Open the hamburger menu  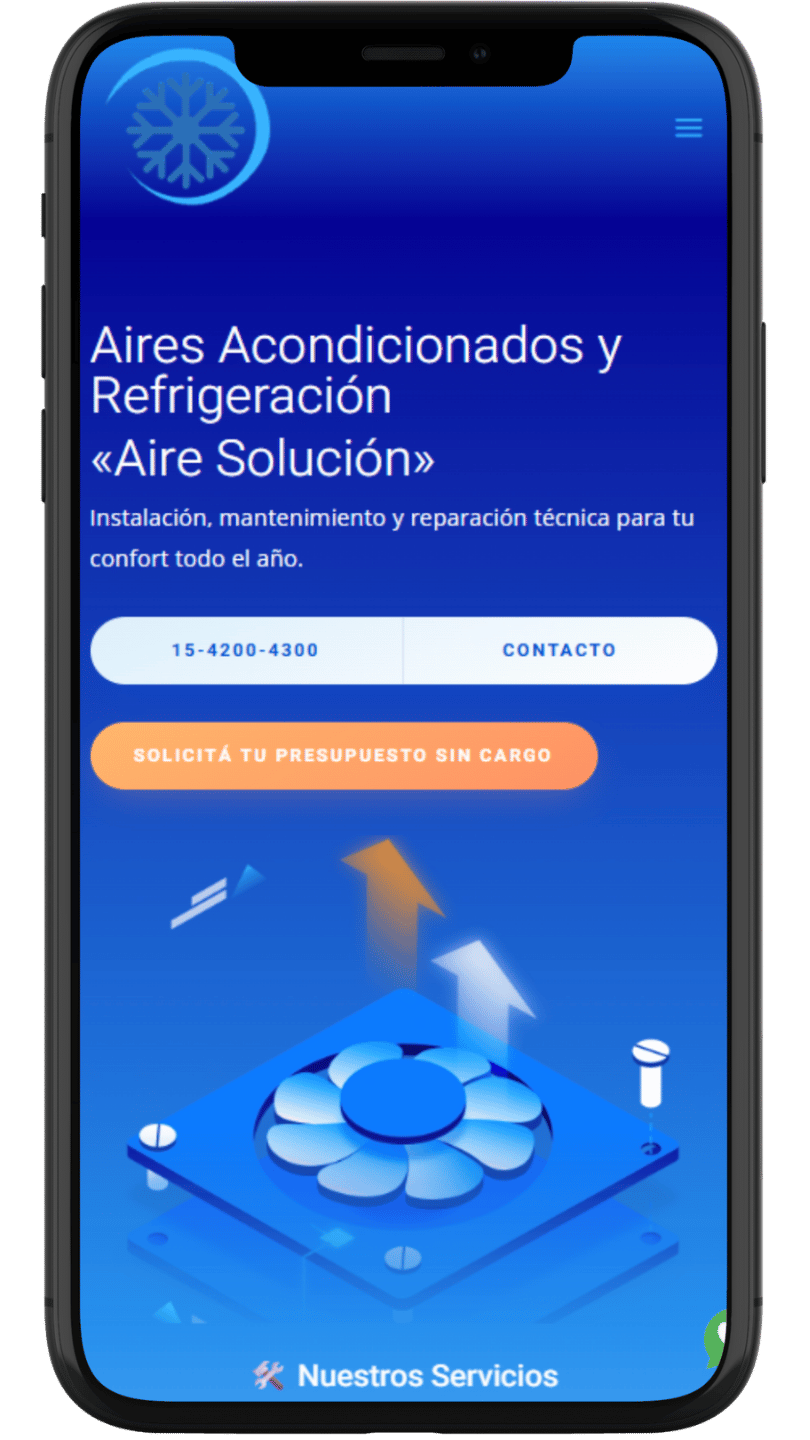[688, 128]
